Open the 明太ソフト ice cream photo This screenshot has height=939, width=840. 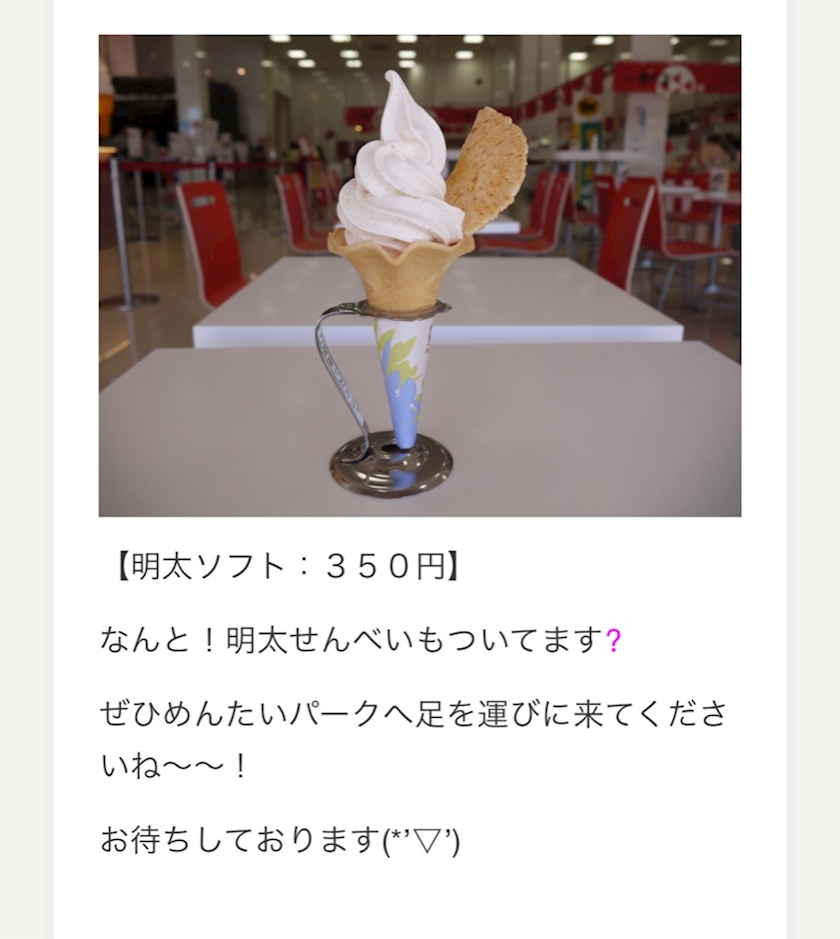(x=420, y=275)
